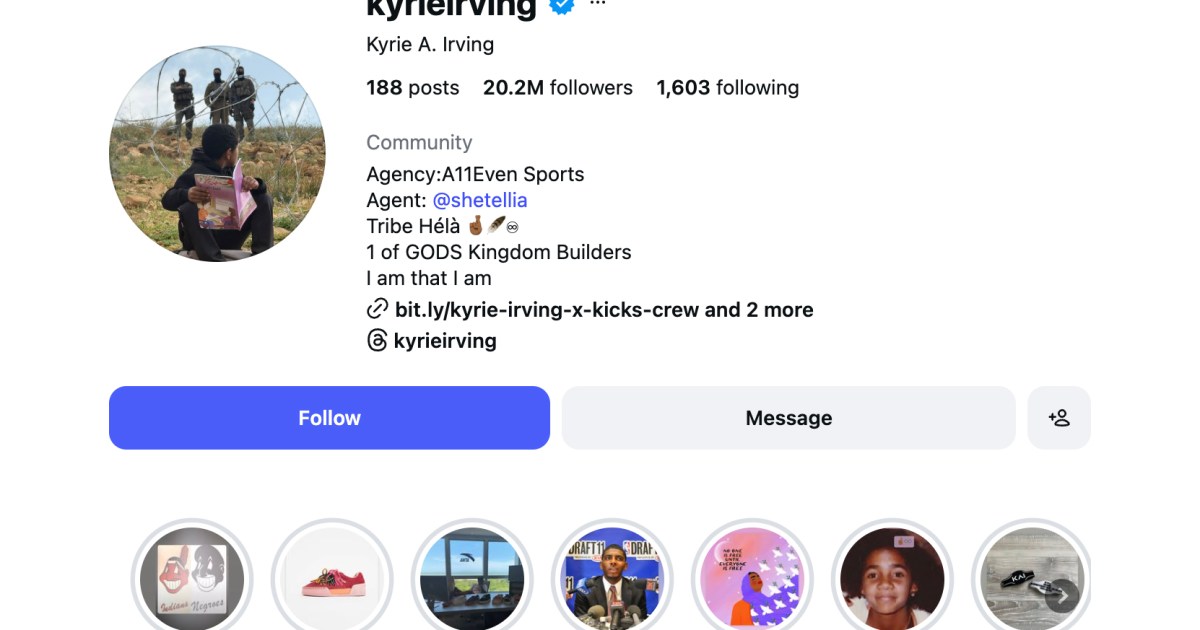Show the next story highlights arrow
This screenshot has height=630, width=1200.
click(x=1063, y=596)
